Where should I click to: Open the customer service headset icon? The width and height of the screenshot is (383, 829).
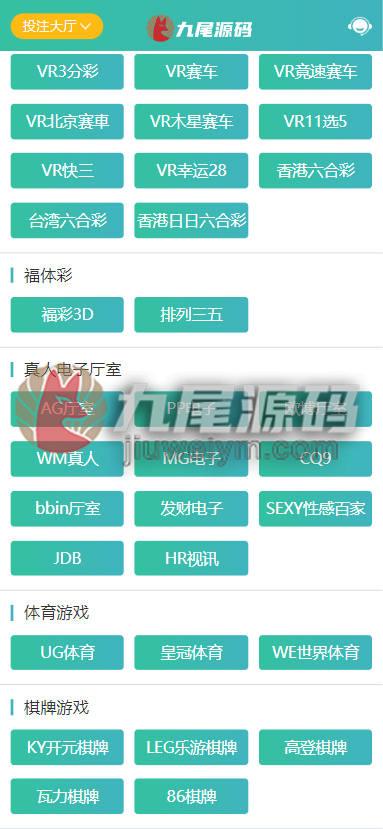[x=359, y=26]
